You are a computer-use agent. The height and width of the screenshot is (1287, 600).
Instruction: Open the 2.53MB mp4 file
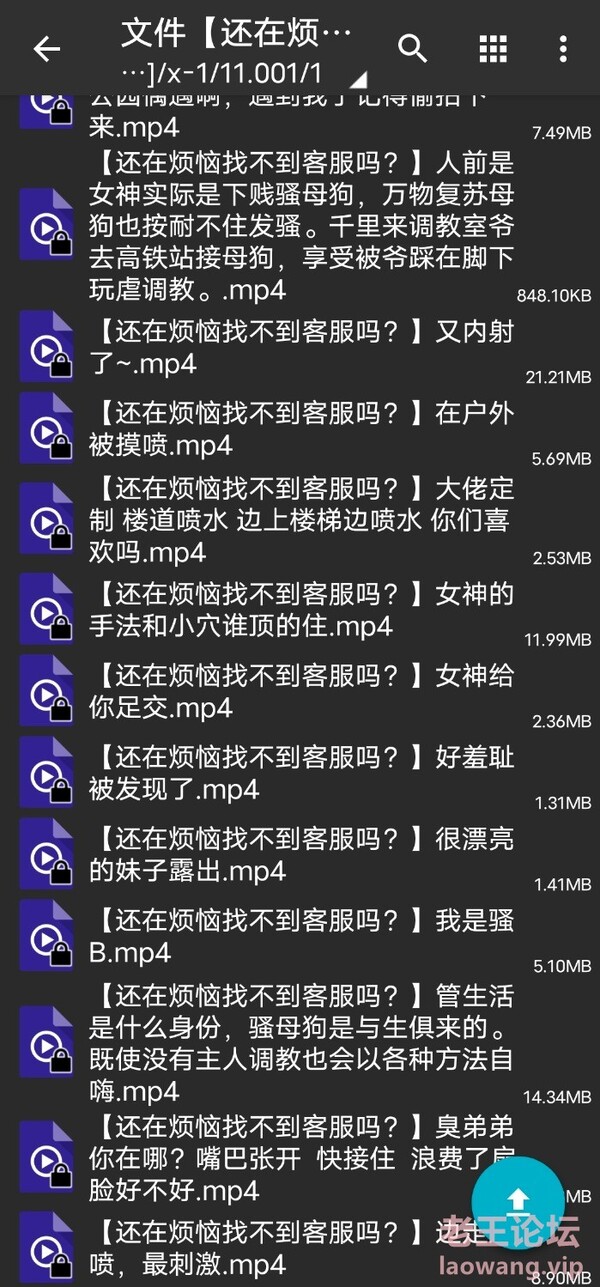[300, 520]
